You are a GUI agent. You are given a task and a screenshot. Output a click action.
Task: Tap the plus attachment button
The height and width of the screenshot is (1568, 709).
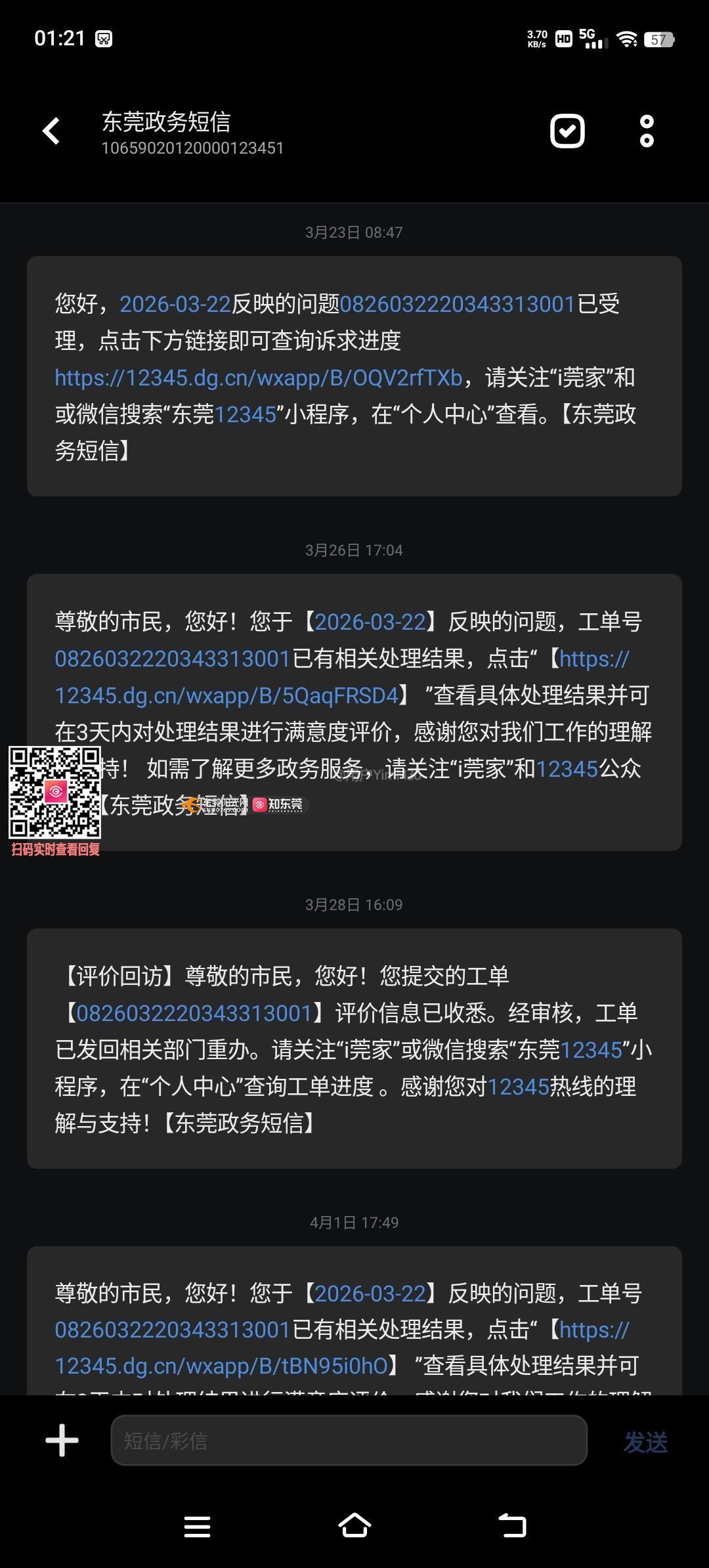62,1441
